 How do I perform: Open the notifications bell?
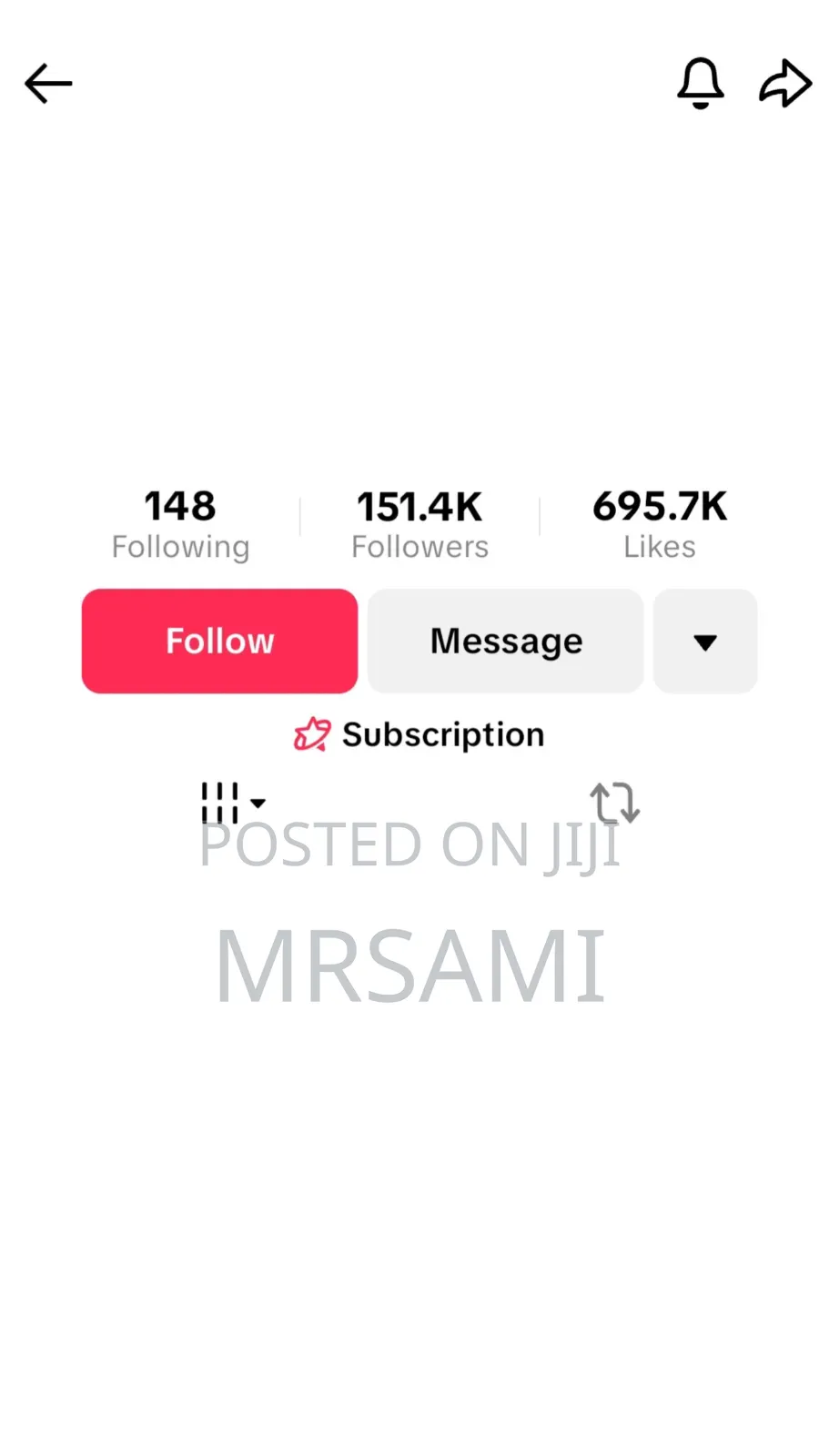click(700, 84)
